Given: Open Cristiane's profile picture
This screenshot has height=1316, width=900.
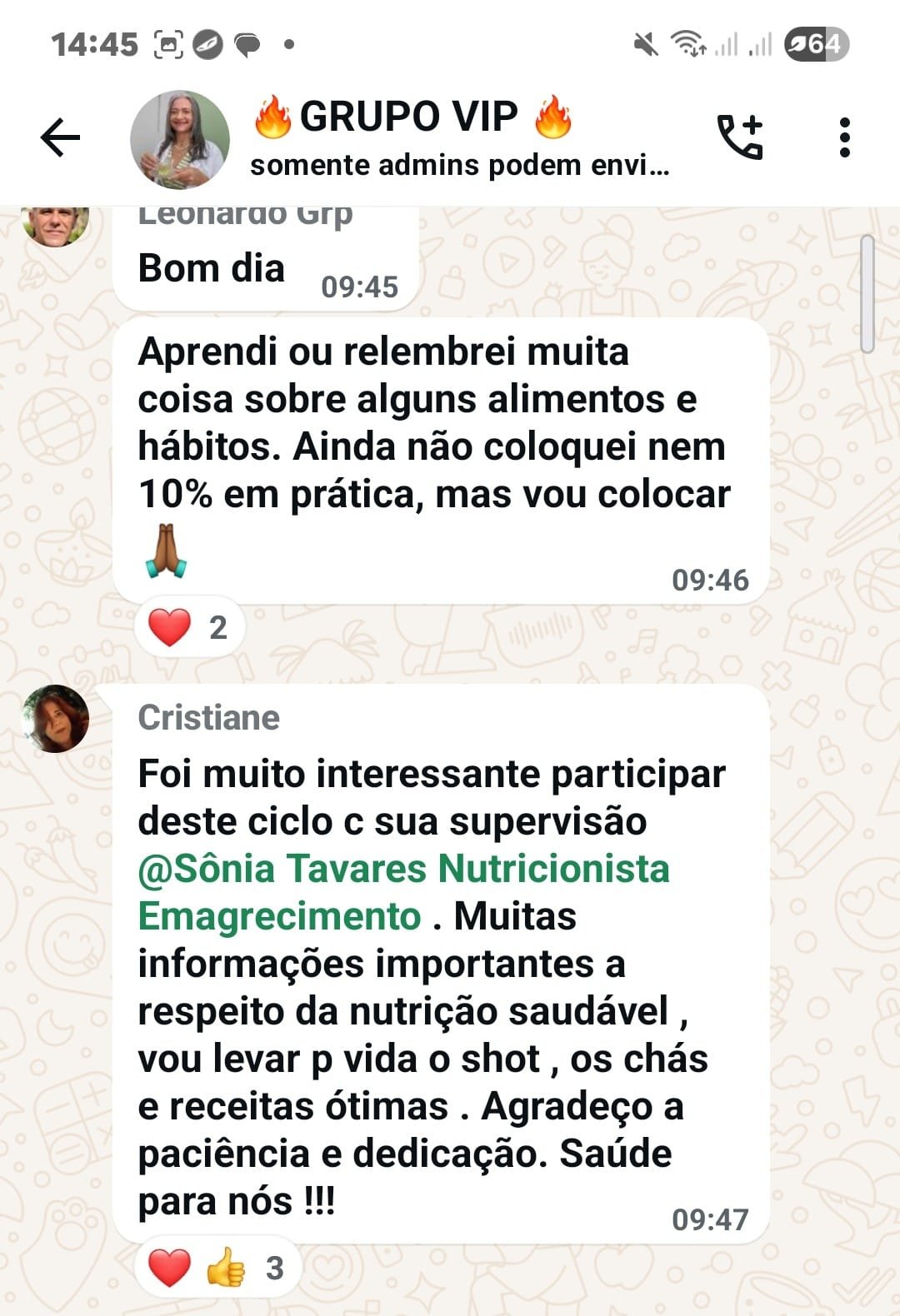Looking at the screenshot, I should point(56,719).
